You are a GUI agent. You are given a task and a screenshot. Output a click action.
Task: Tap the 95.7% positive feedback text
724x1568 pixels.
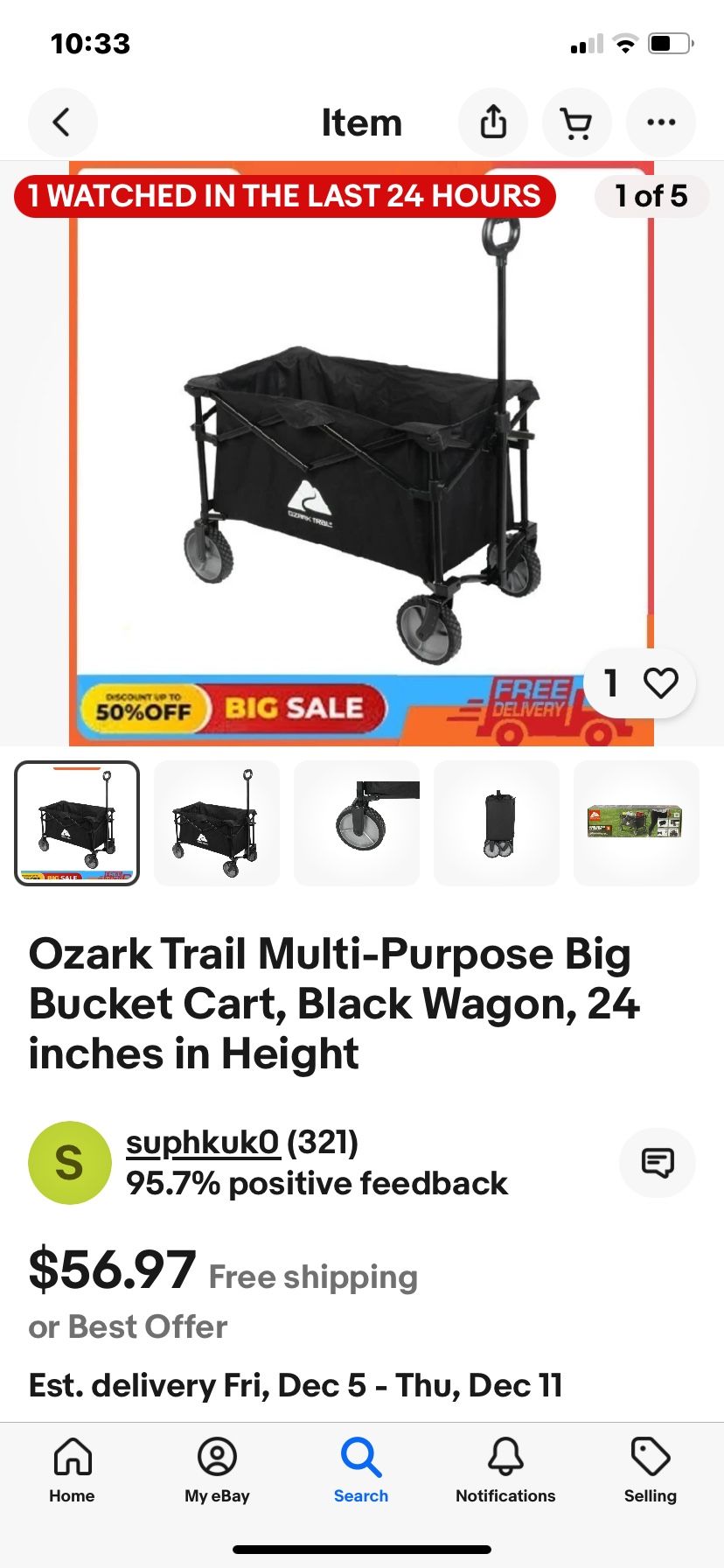tap(317, 1183)
